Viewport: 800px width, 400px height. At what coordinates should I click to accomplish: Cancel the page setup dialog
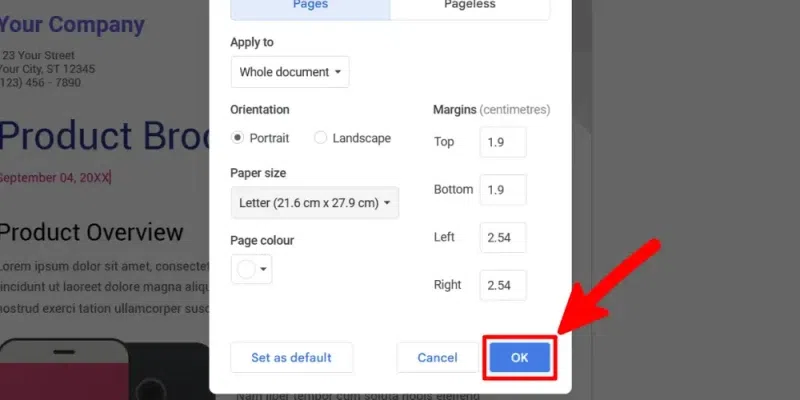point(437,357)
